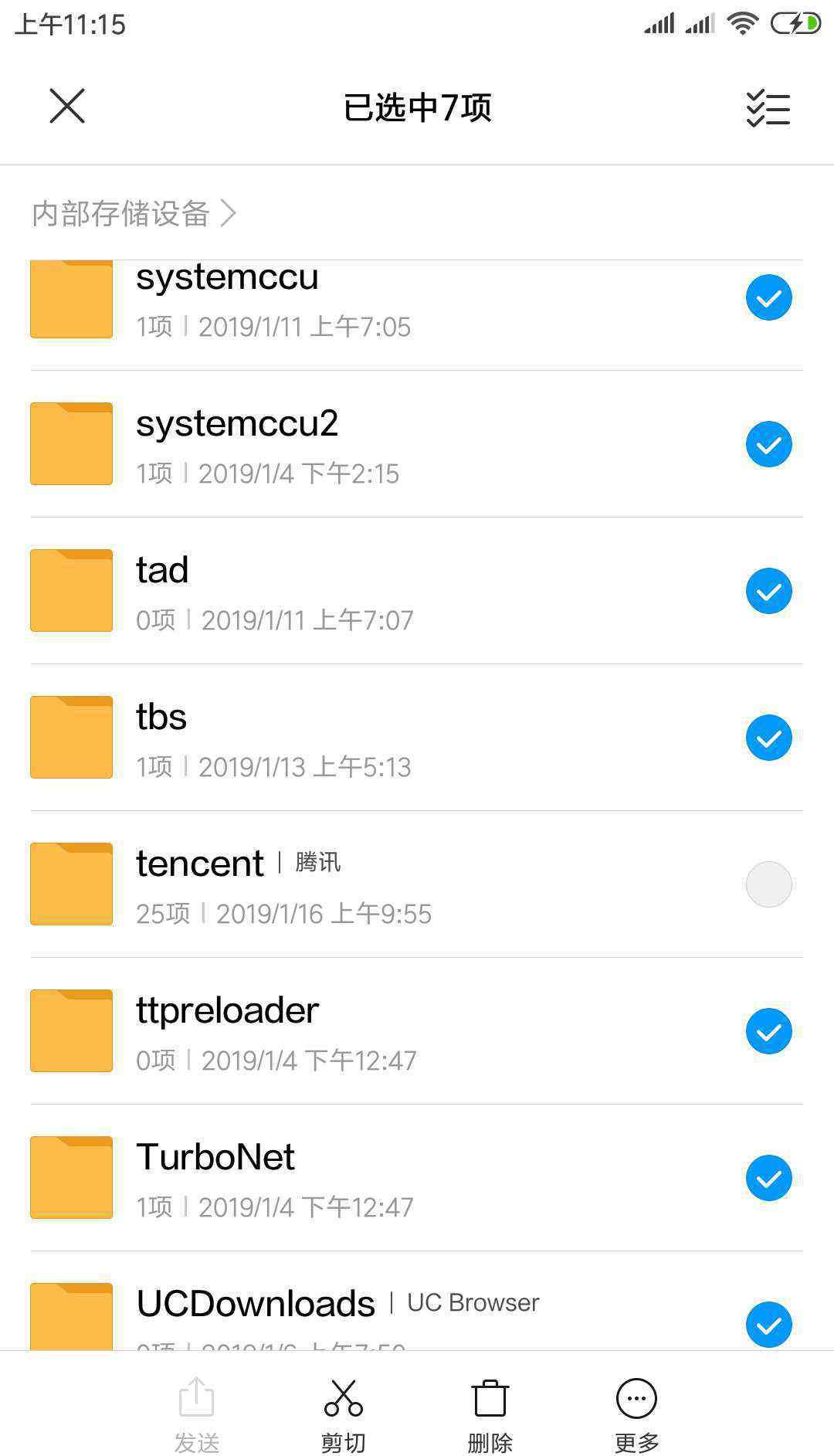Tap the select-all checklist icon
The width and height of the screenshot is (834, 1456).
[768, 108]
